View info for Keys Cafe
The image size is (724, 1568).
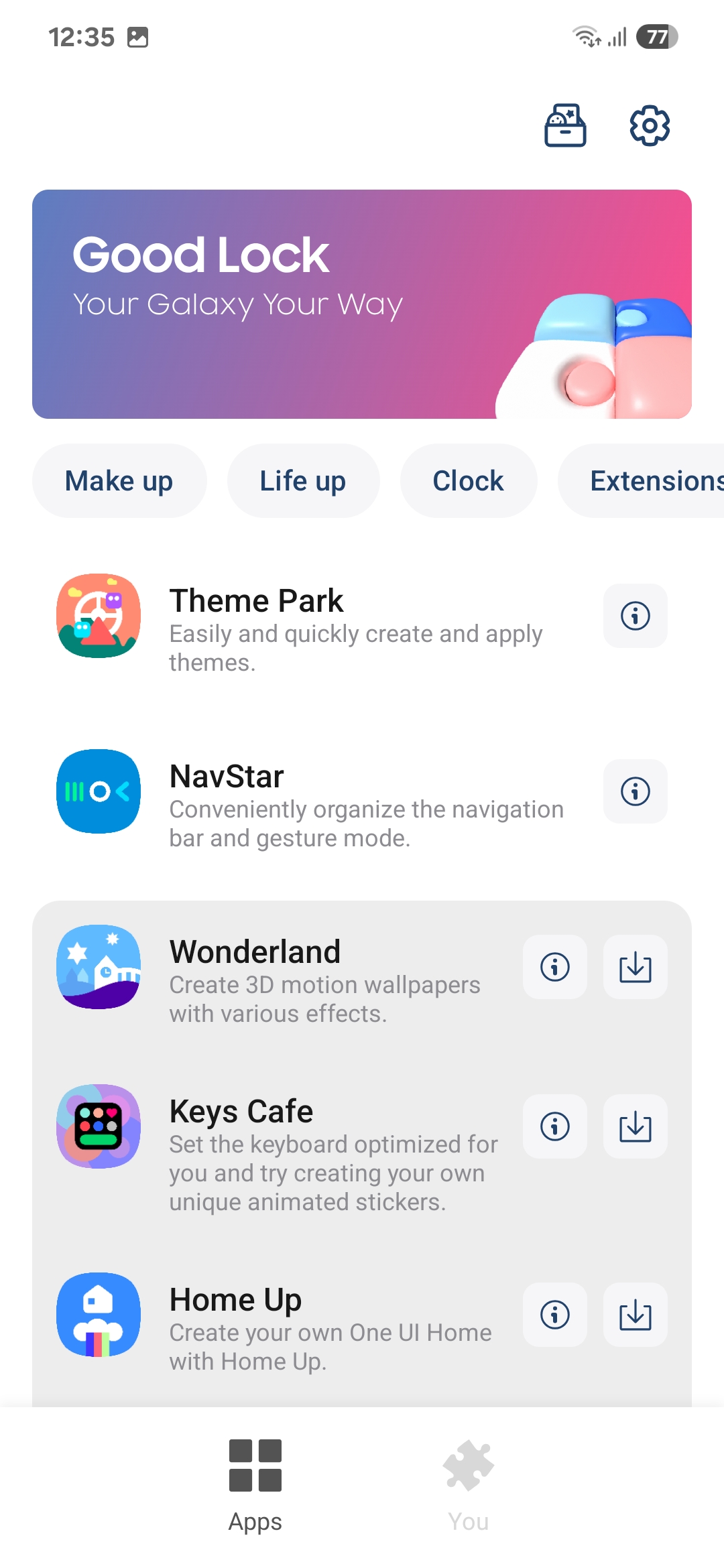(555, 1126)
